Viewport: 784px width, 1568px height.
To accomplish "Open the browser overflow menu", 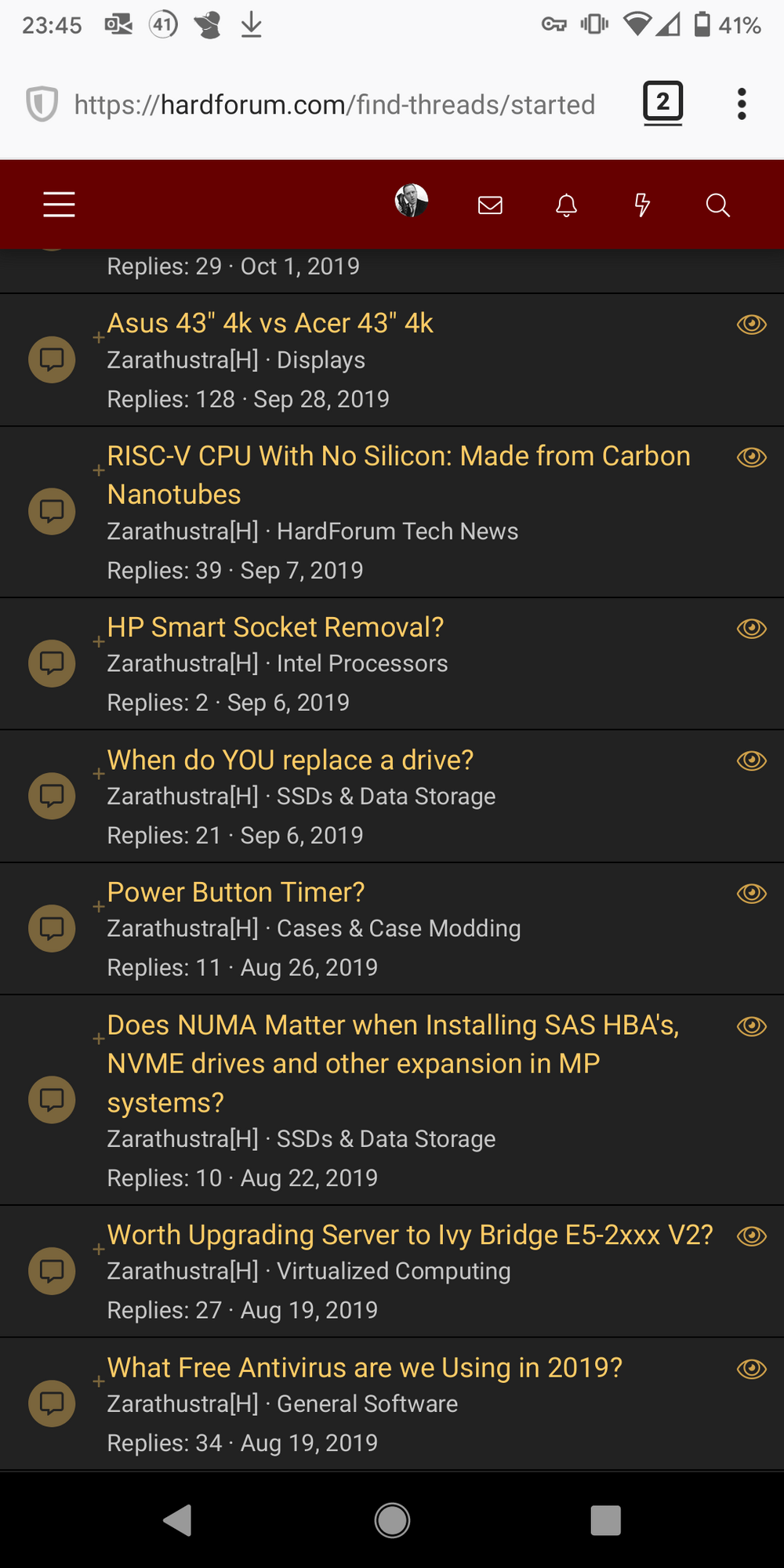I will click(x=741, y=104).
